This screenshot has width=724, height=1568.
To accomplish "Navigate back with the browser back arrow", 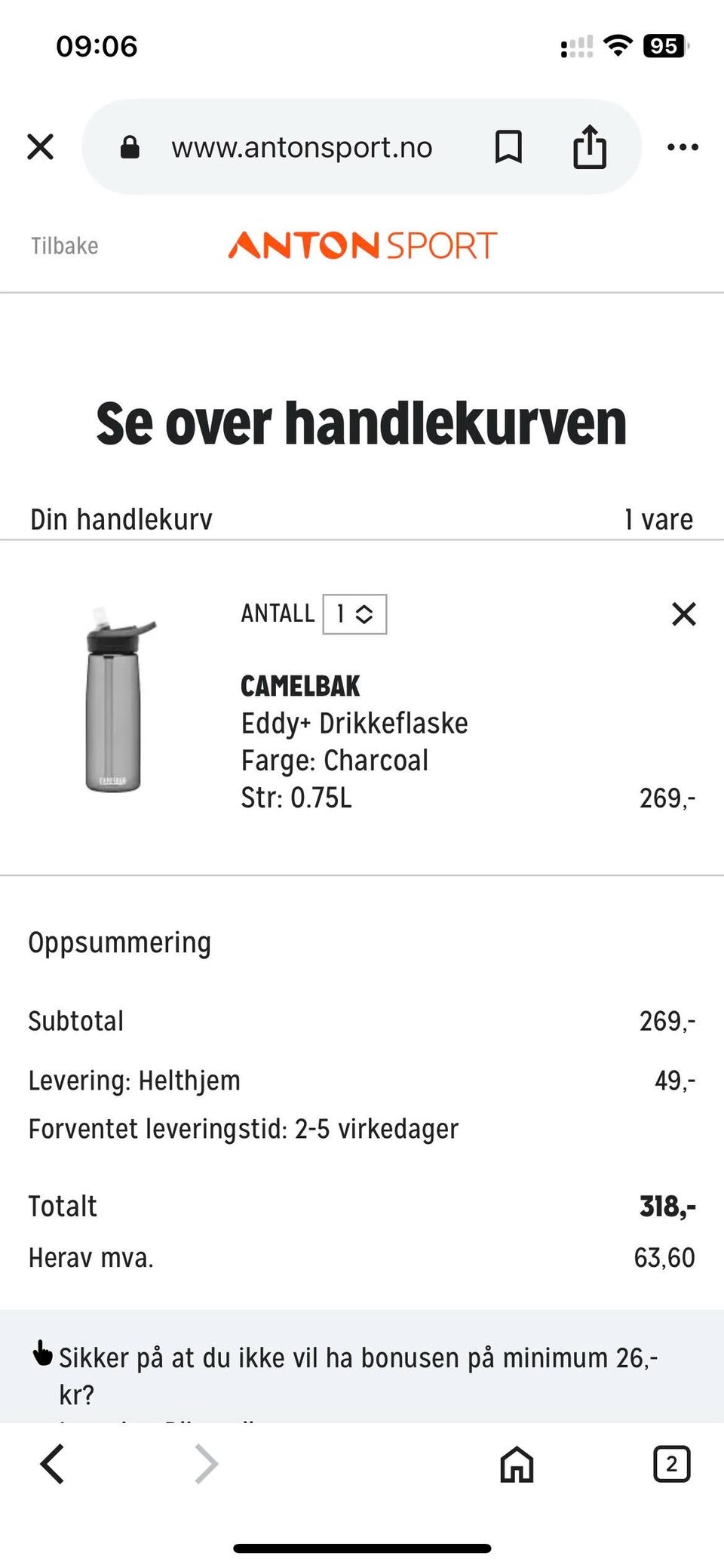I will (x=53, y=1465).
